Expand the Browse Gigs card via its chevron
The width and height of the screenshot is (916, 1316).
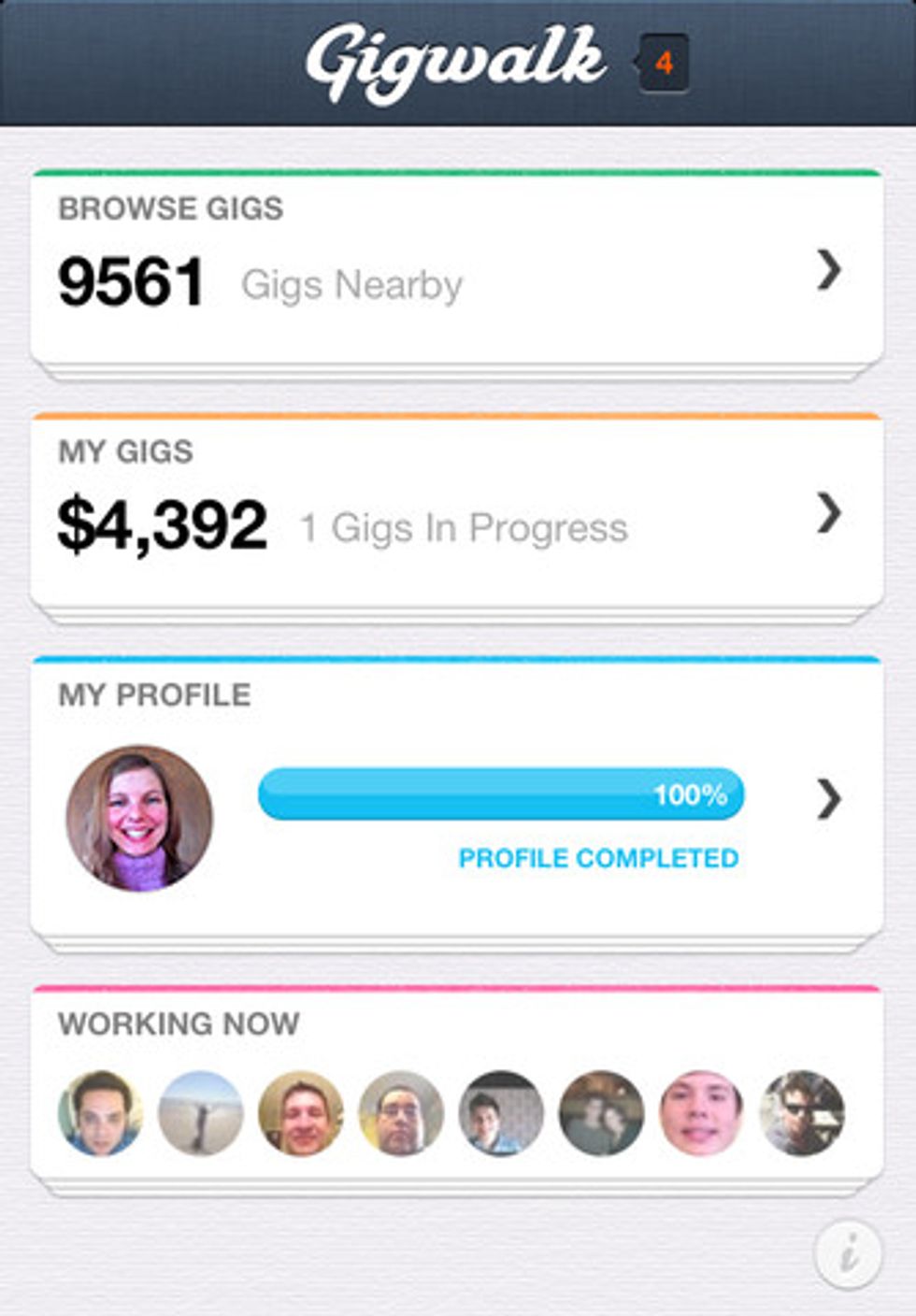(x=826, y=274)
